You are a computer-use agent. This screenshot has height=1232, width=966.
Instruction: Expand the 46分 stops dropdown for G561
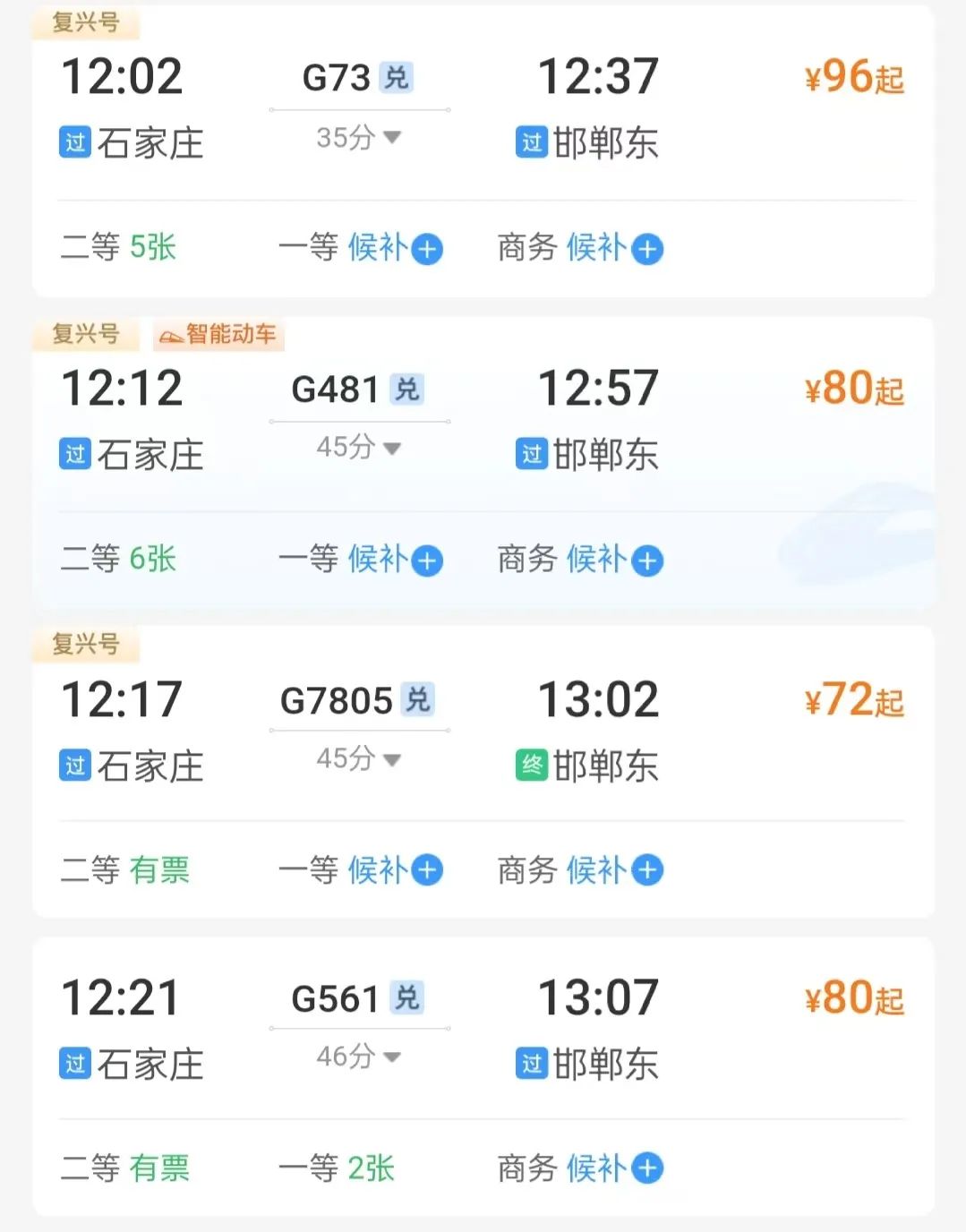coord(359,1057)
